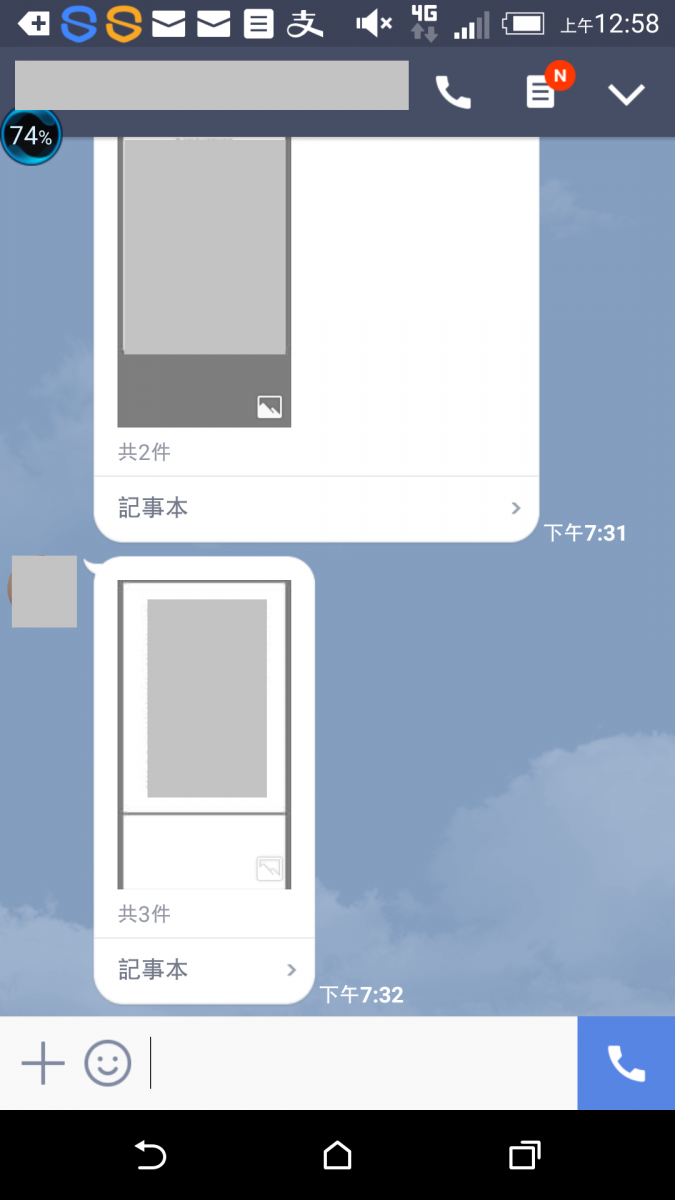Expand the chat options dropdown arrow
Viewport: 675px width, 1200px height.
(627, 94)
